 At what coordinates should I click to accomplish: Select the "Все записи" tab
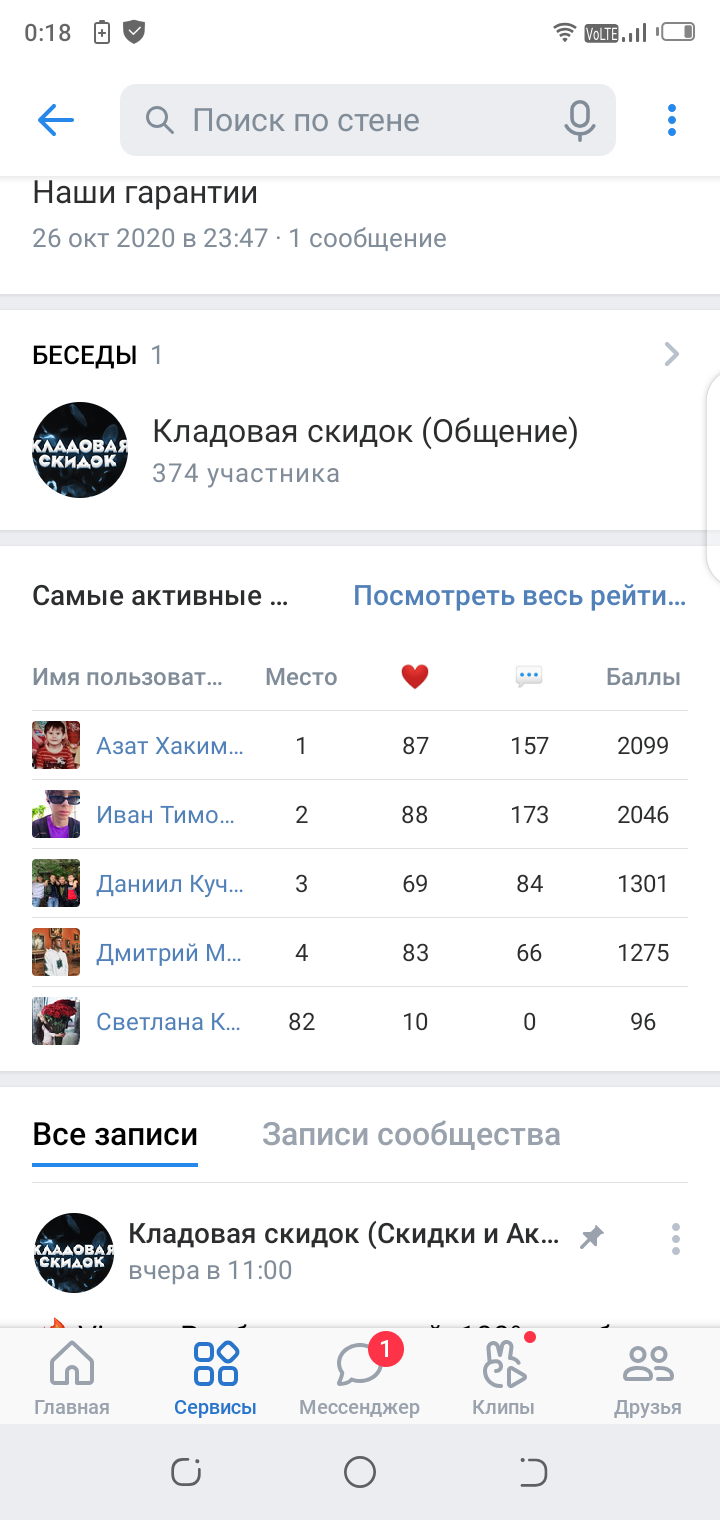(115, 1134)
